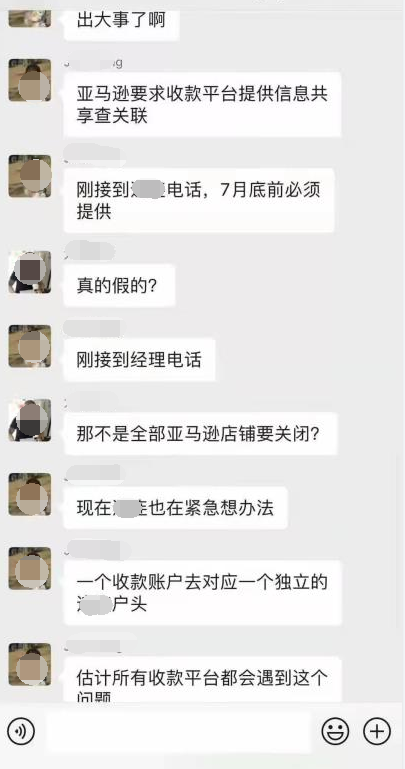This screenshot has width=405, height=769.
Task: Open the plus attachments menu
Action: coord(377,732)
